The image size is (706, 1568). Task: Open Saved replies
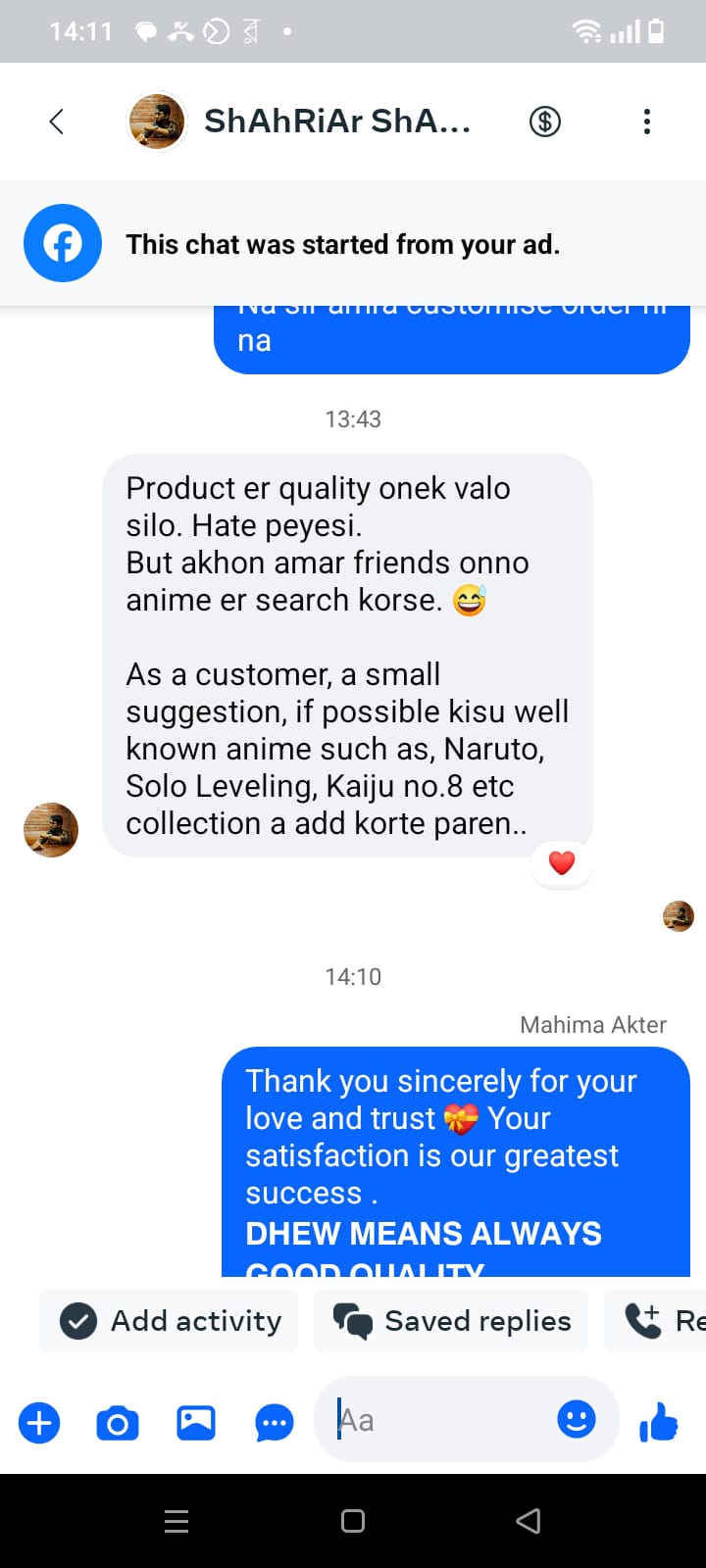click(451, 1321)
